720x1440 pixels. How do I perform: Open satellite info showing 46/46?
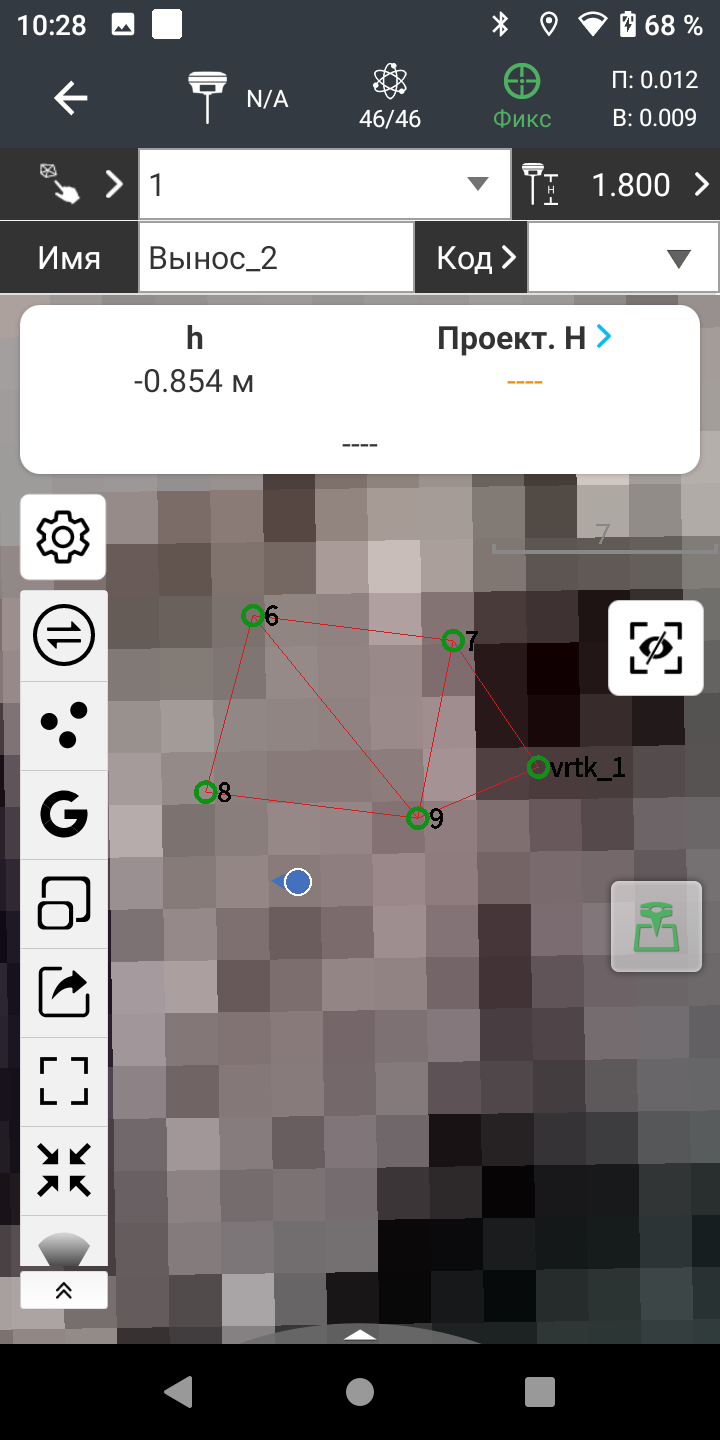tap(390, 98)
